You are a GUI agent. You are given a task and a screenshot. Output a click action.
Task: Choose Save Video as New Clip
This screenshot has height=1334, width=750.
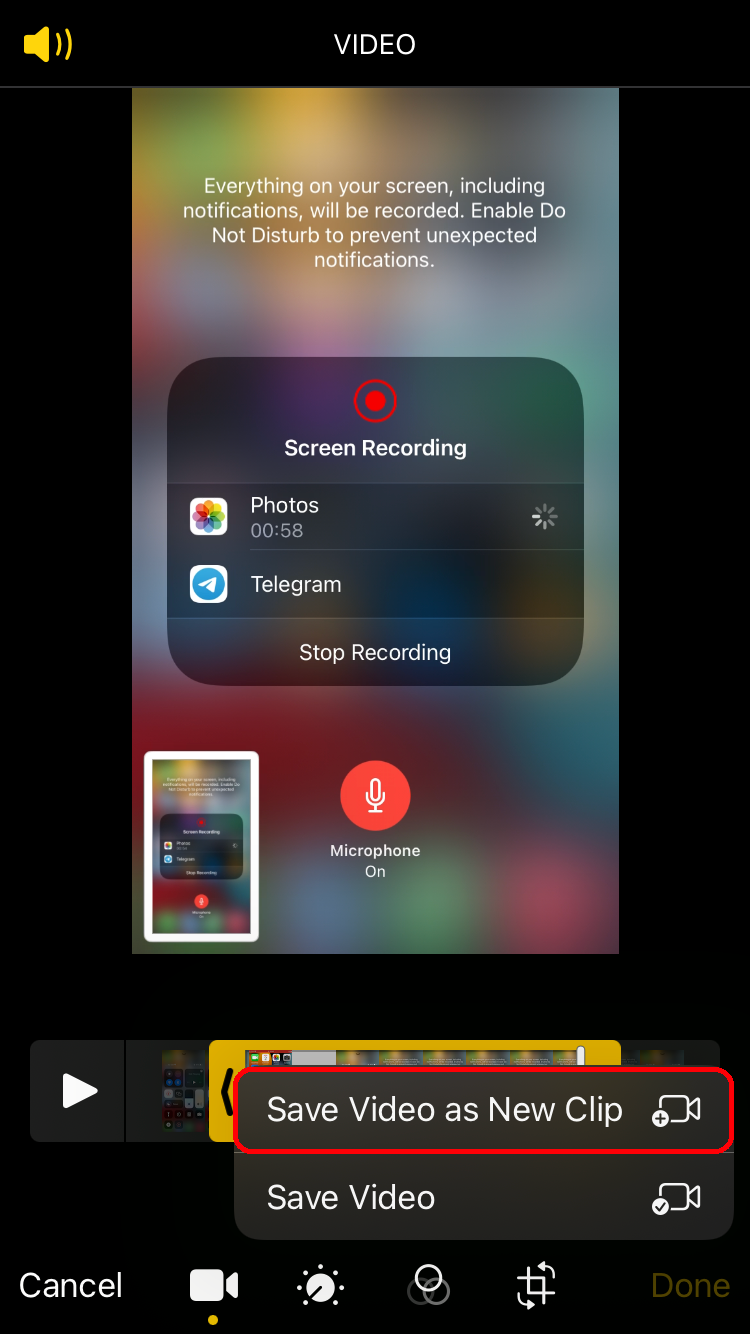pyautogui.click(x=484, y=1110)
